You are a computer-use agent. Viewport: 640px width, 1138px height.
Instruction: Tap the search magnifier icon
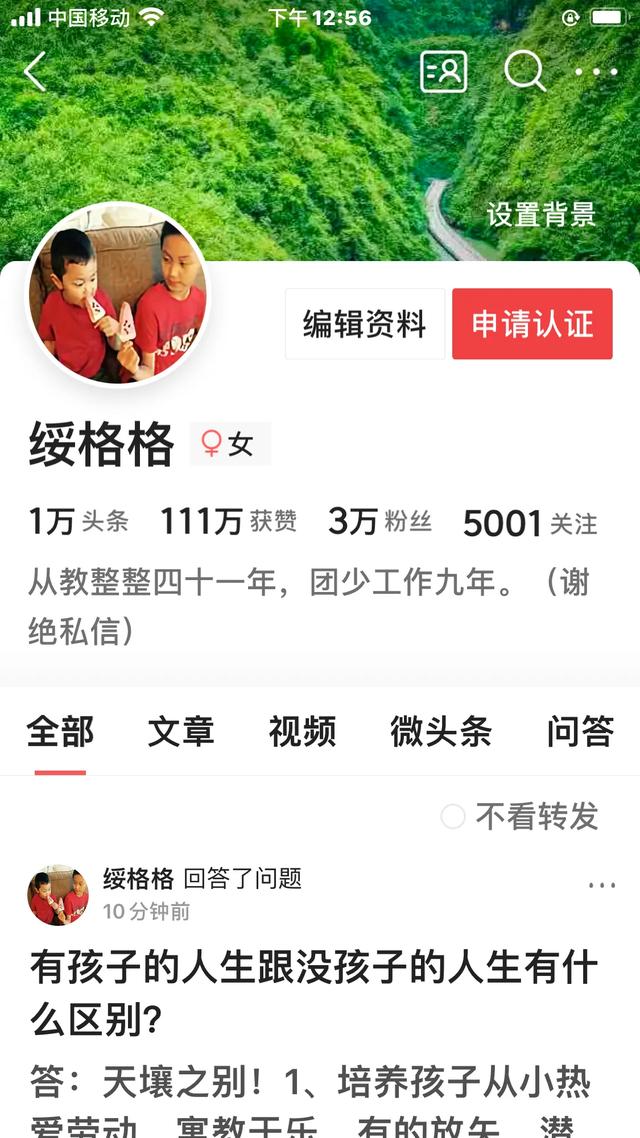525,71
